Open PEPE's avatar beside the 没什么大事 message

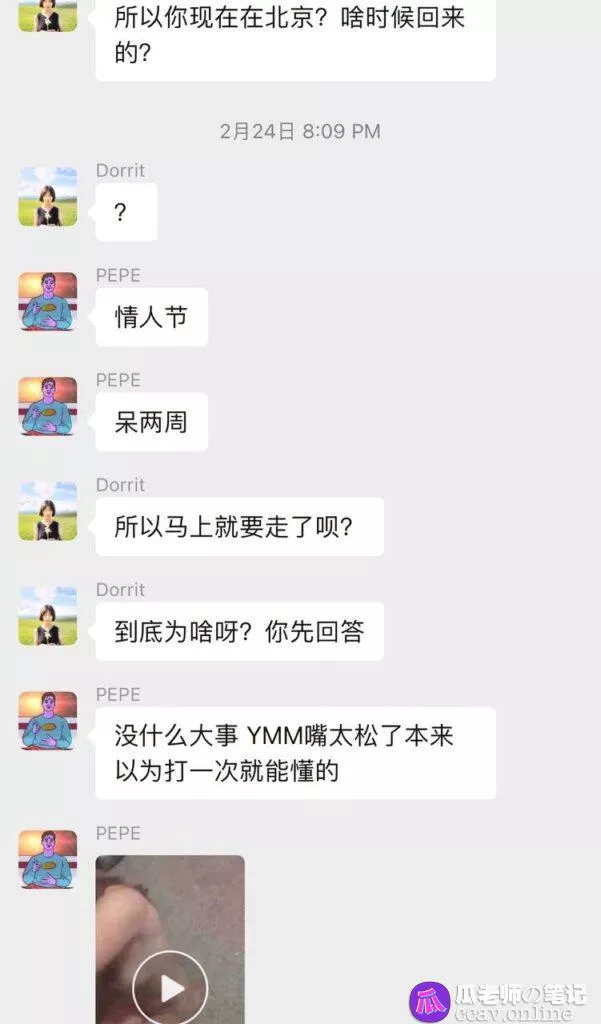[x=48, y=721]
